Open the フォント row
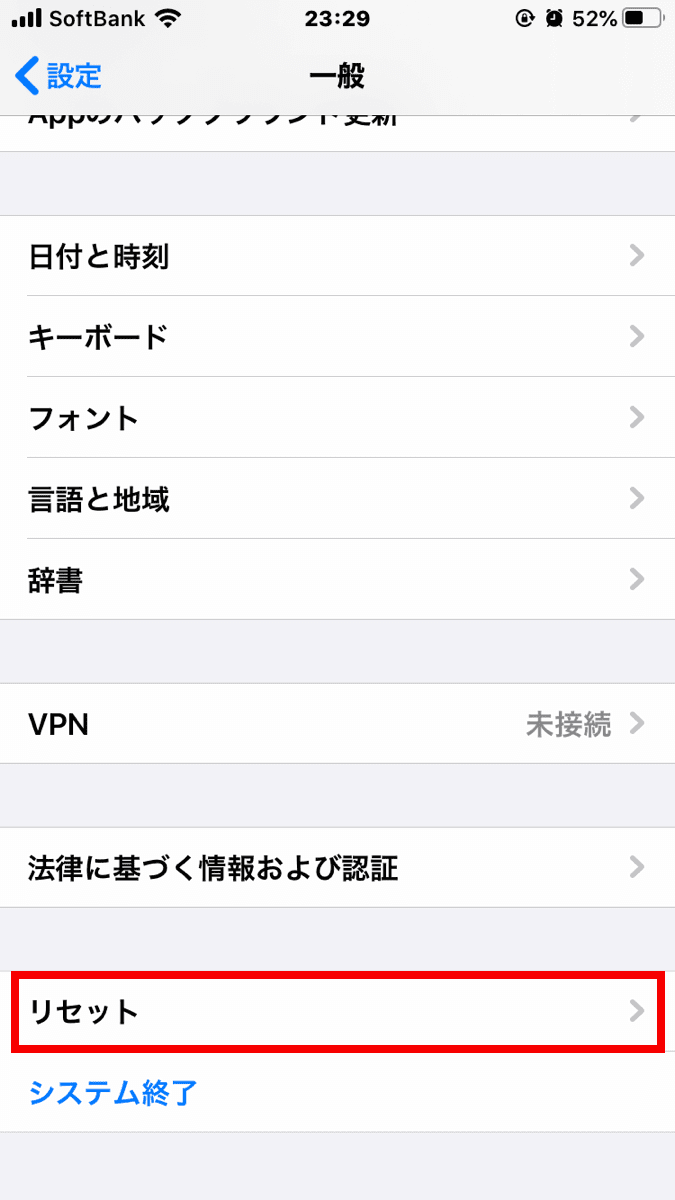Screen dimensions: 675x1200 (x=337, y=418)
